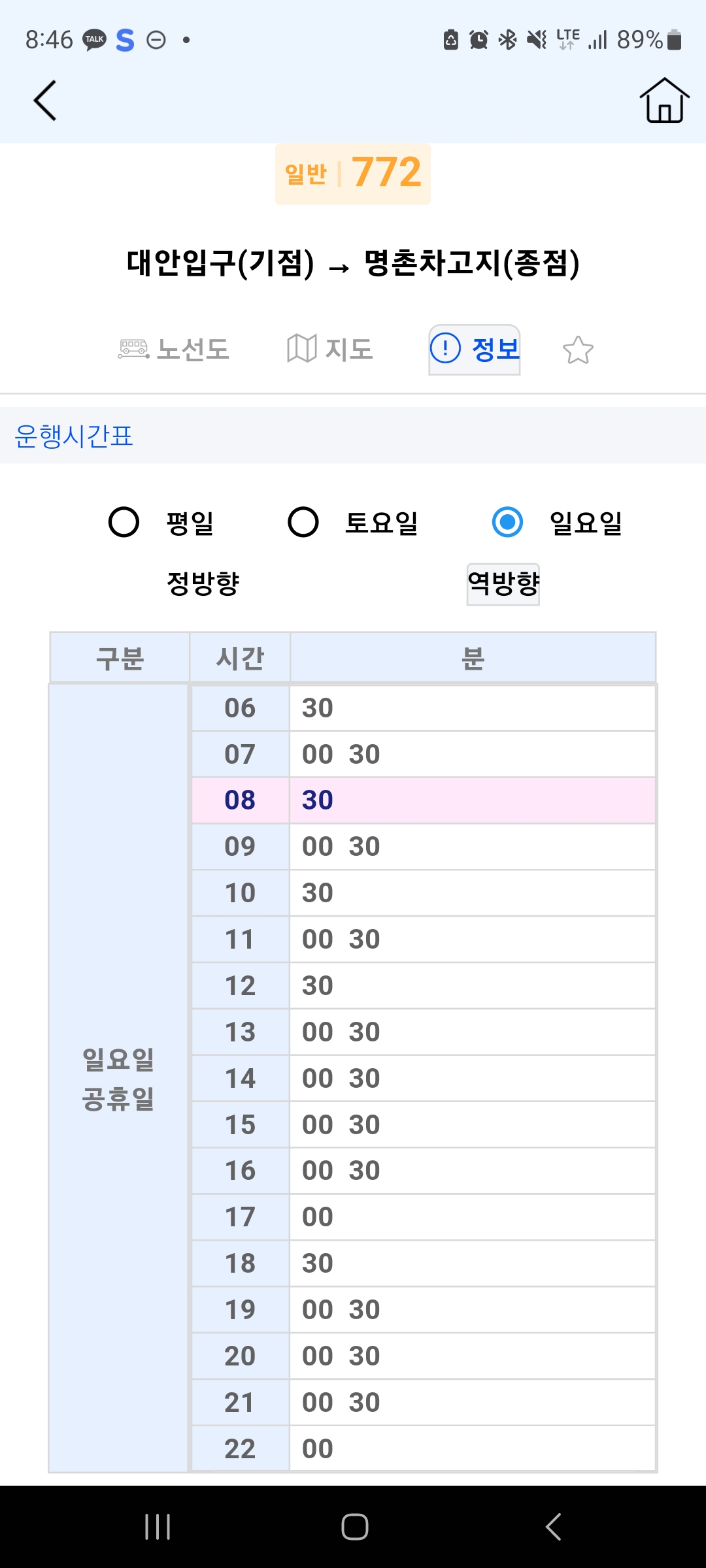Add bus 772 to favorites with star

pyautogui.click(x=578, y=350)
